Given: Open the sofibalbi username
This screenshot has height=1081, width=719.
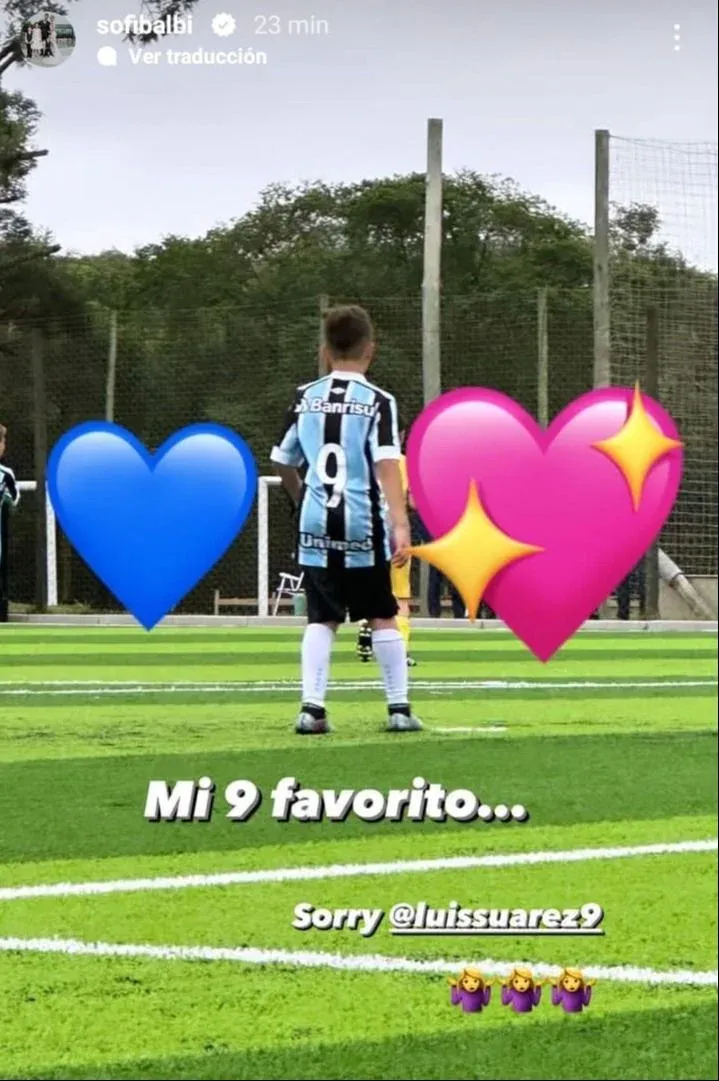Looking at the screenshot, I should (144, 26).
